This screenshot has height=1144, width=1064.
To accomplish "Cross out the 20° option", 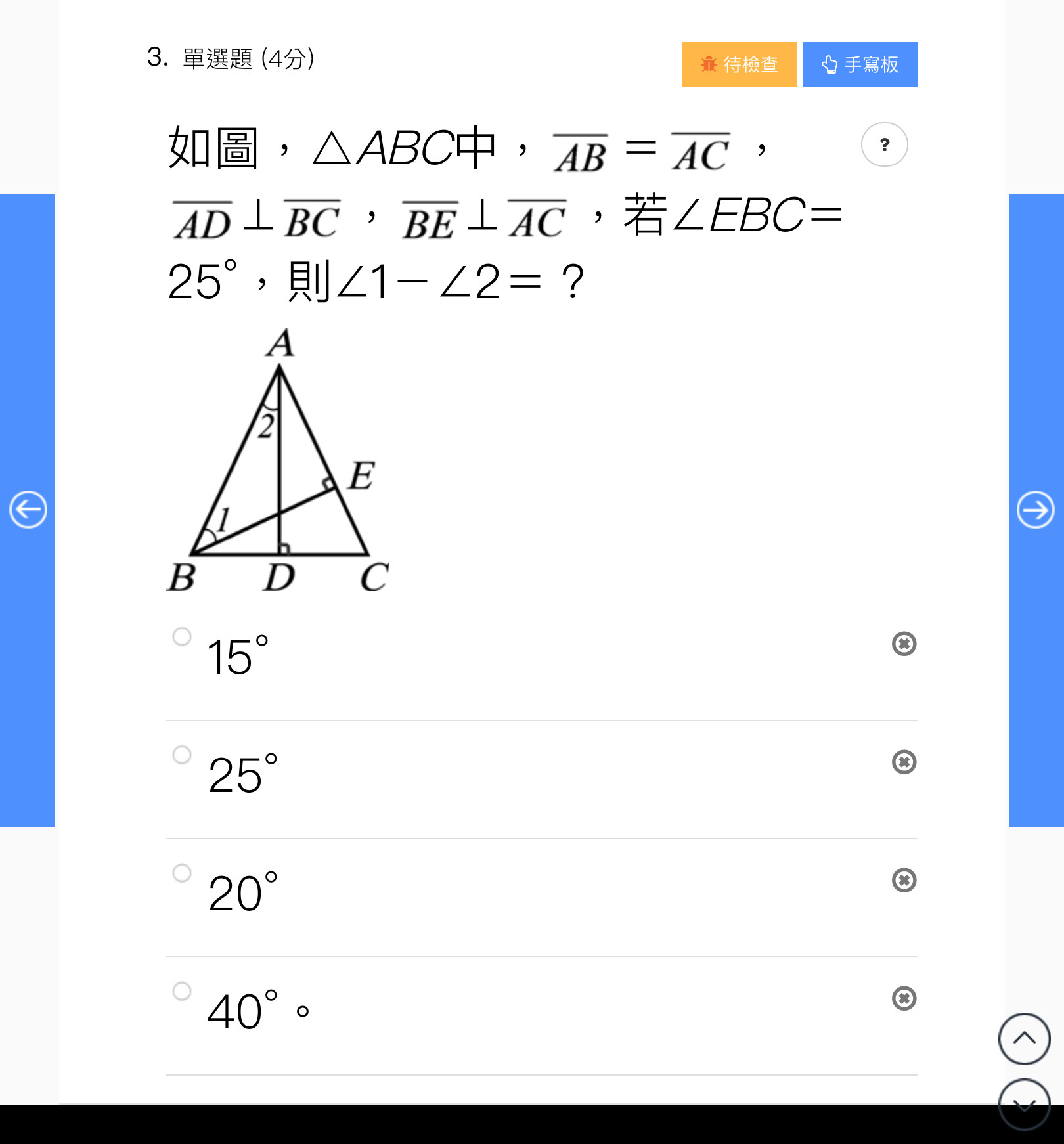I will (904, 880).
